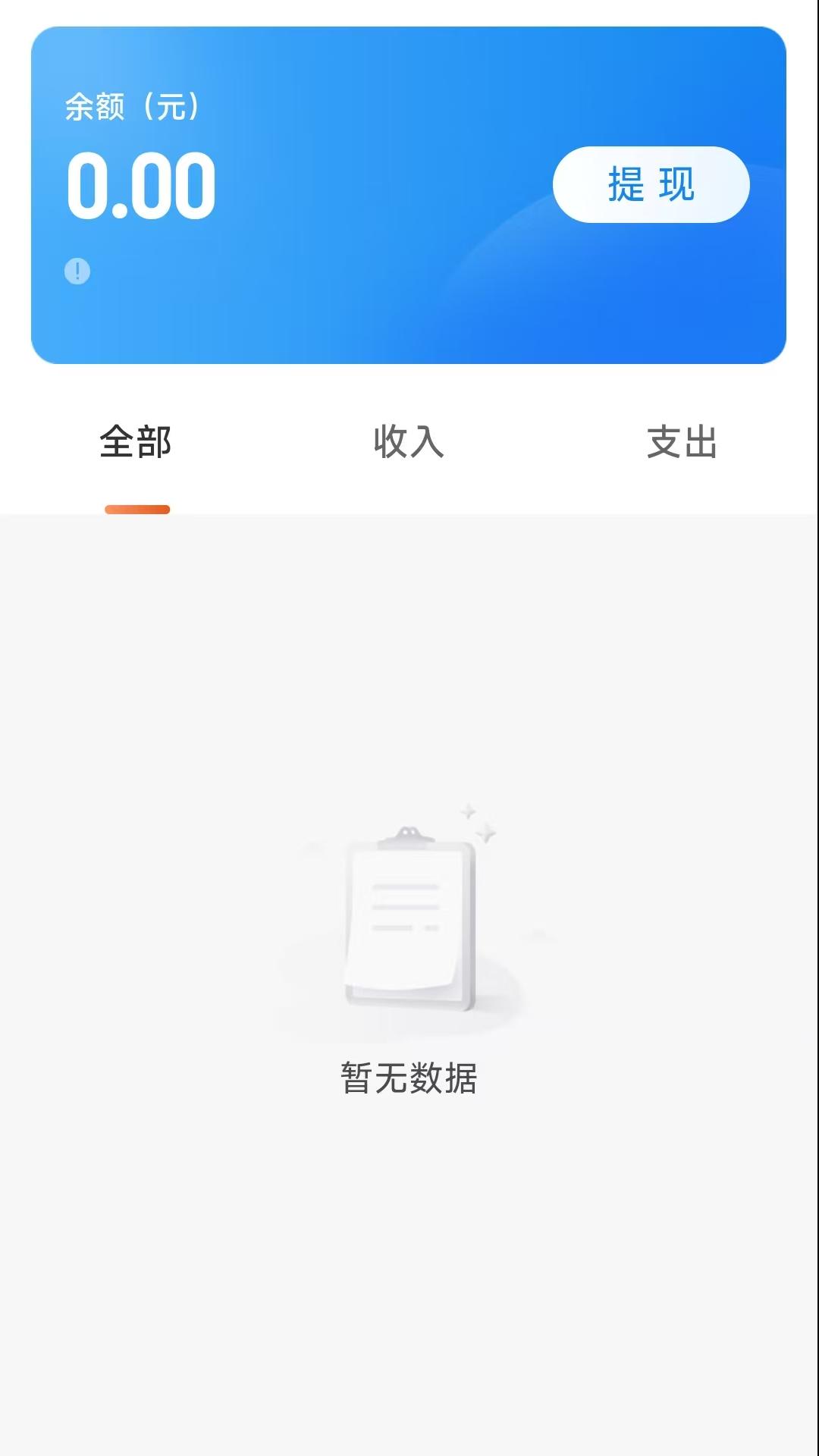Switch to the 收入 tab
Image resolution: width=819 pixels, height=1456 pixels.
pyautogui.click(x=409, y=442)
